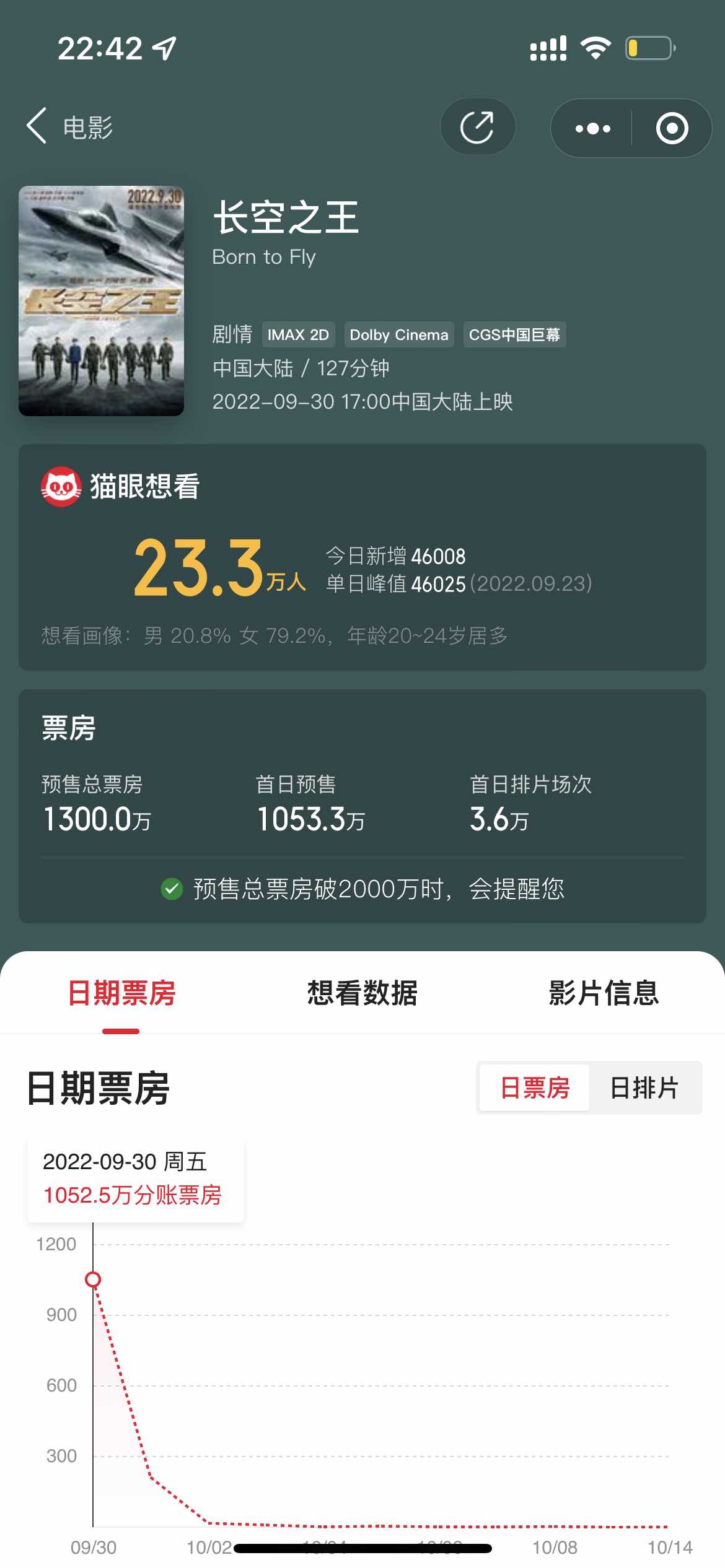Go back to the 电影 page
The height and width of the screenshot is (1568, 725).
(68, 127)
